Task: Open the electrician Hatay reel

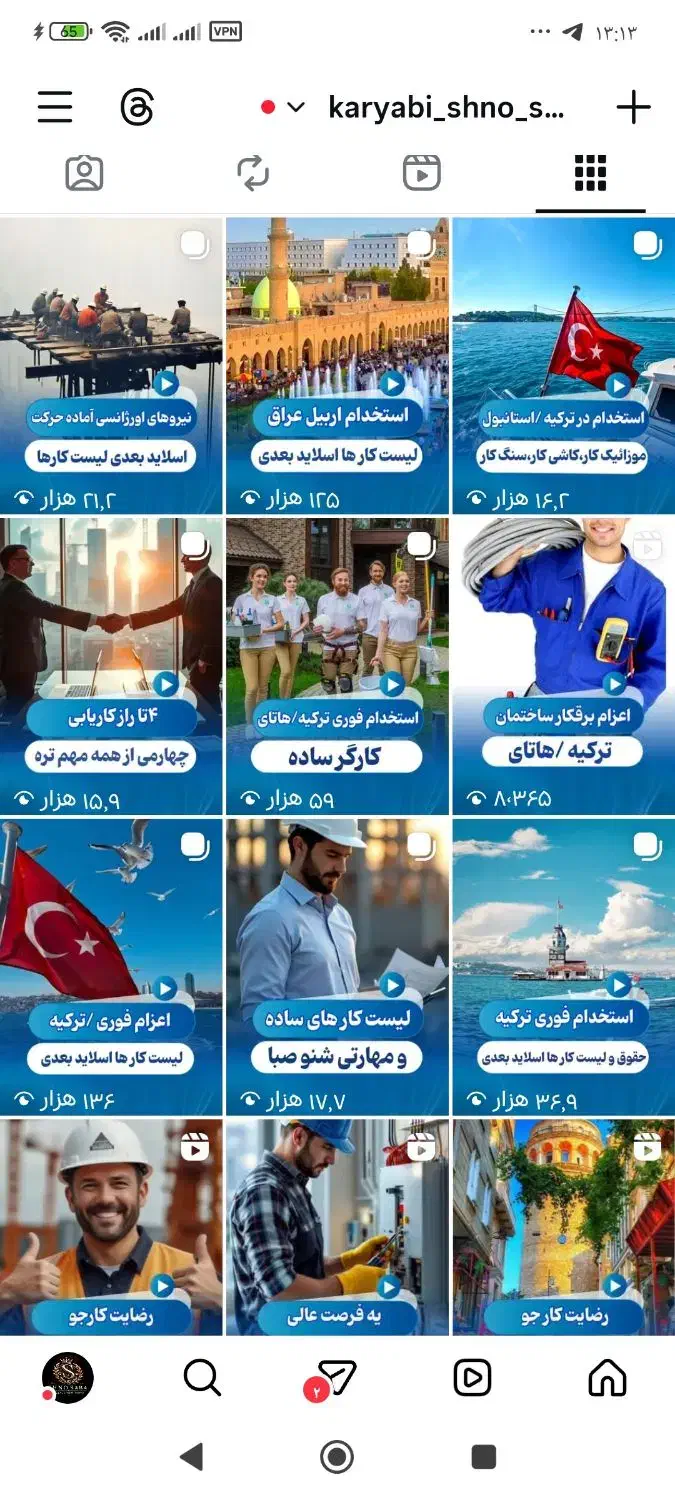Action: click(x=564, y=665)
